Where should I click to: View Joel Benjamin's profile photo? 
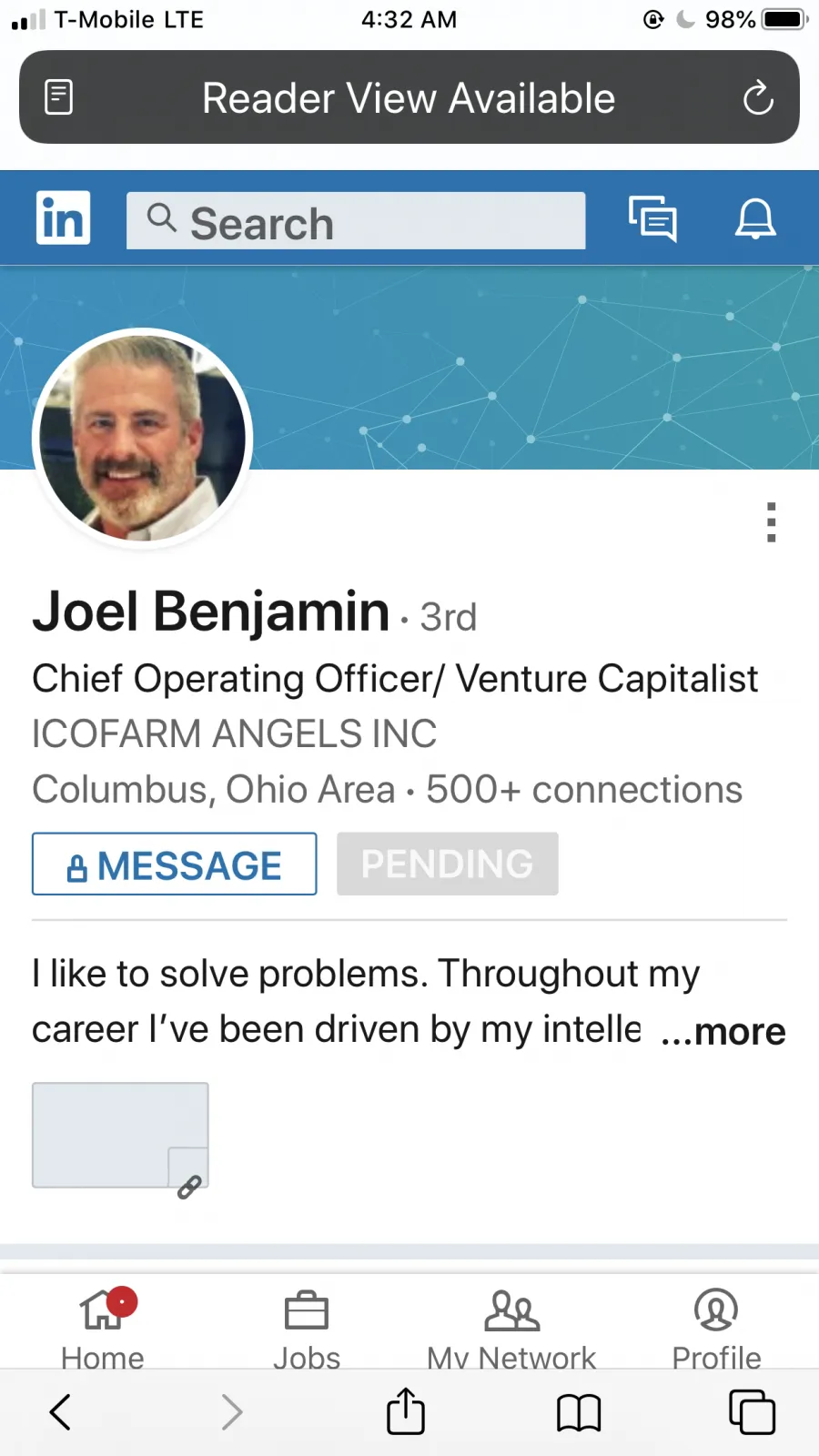click(x=143, y=439)
